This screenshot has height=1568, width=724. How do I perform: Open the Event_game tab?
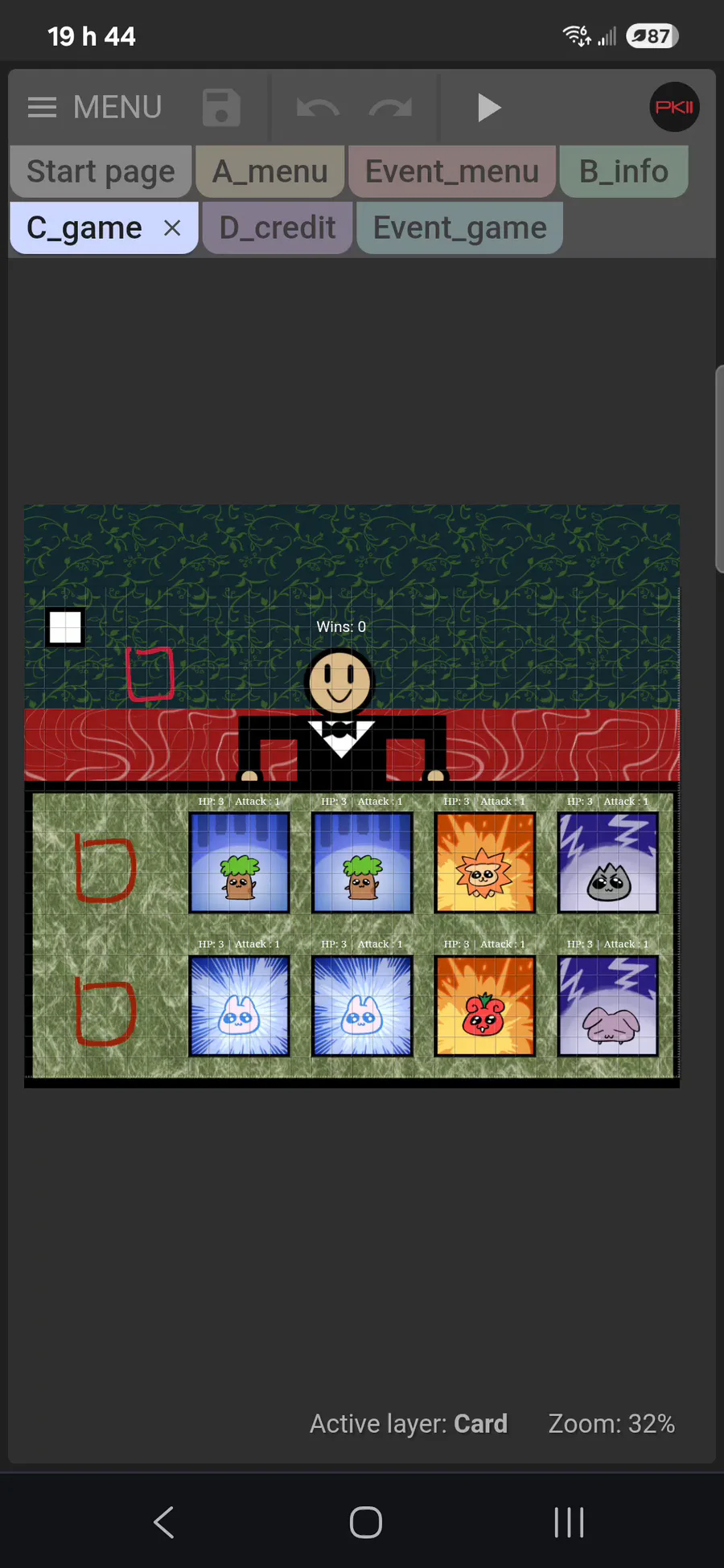click(x=459, y=228)
